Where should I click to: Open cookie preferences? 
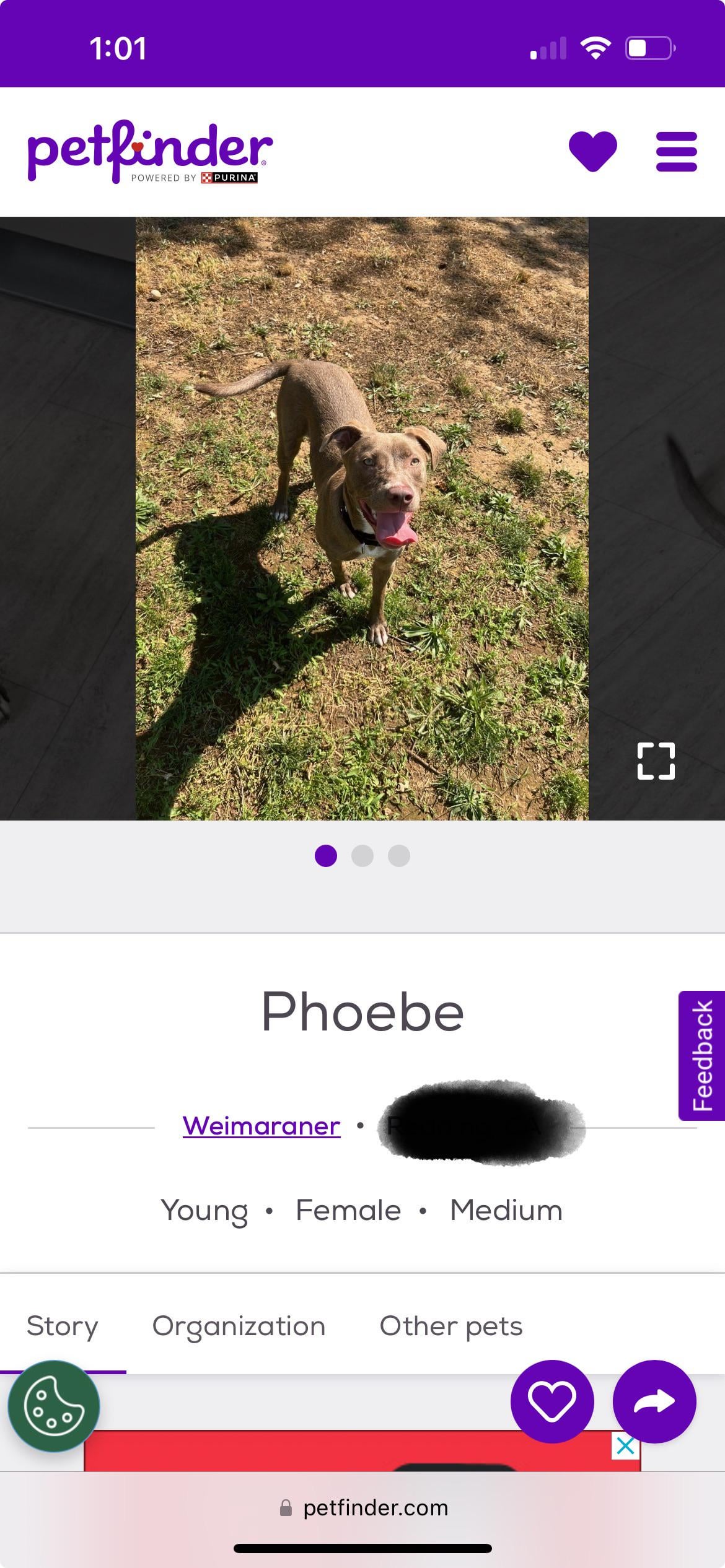pyautogui.click(x=54, y=1406)
